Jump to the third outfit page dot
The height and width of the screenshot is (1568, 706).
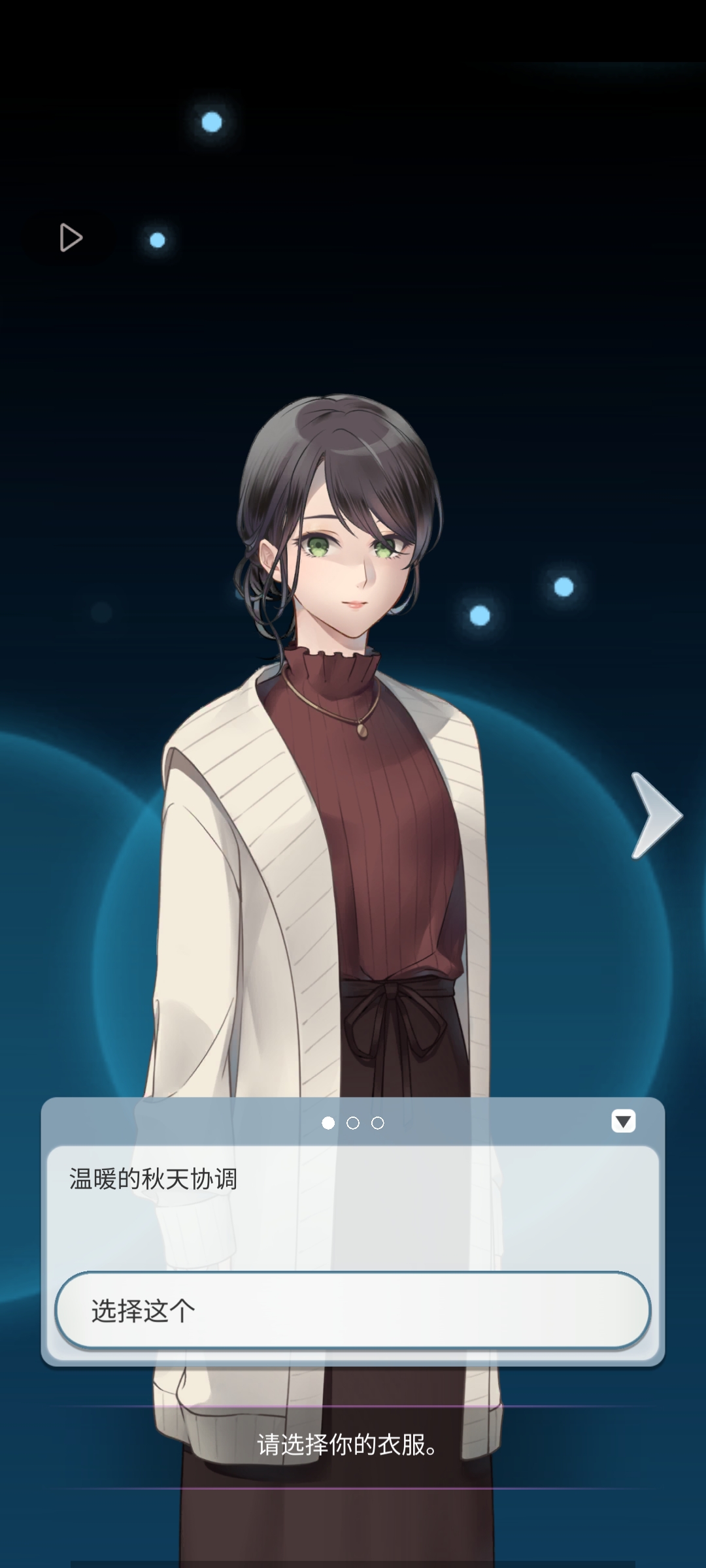click(378, 1123)
